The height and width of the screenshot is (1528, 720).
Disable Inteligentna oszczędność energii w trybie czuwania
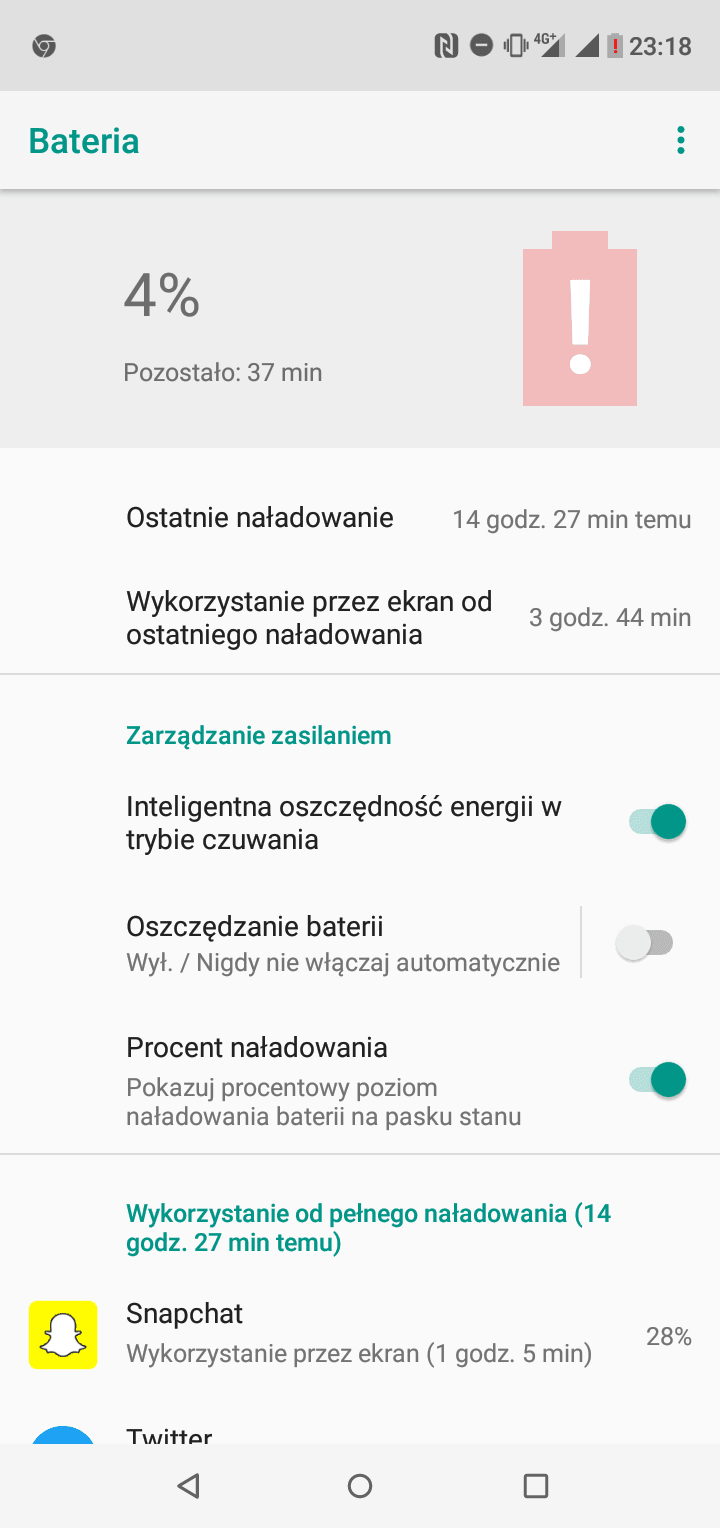[657, 822]
